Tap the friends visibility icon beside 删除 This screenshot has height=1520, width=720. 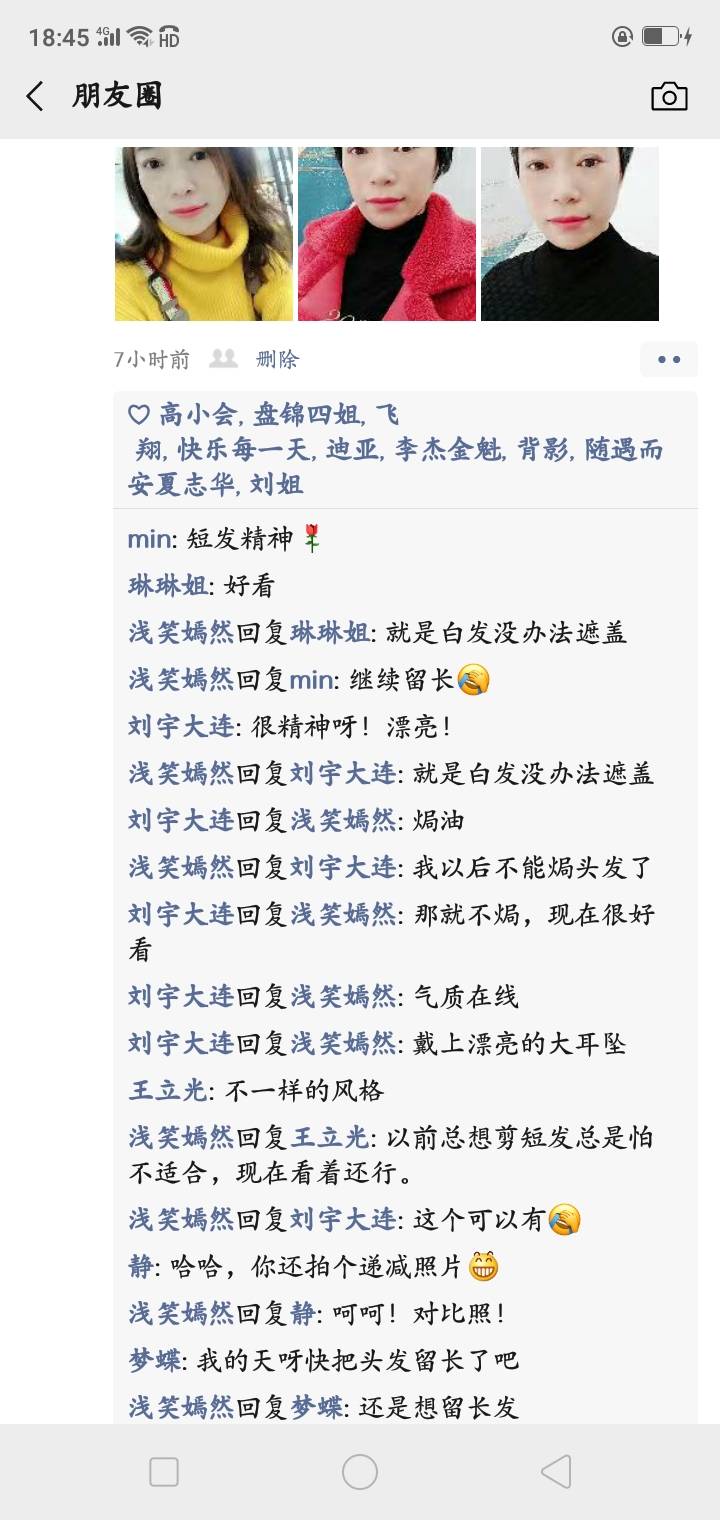tap(222, 358)
